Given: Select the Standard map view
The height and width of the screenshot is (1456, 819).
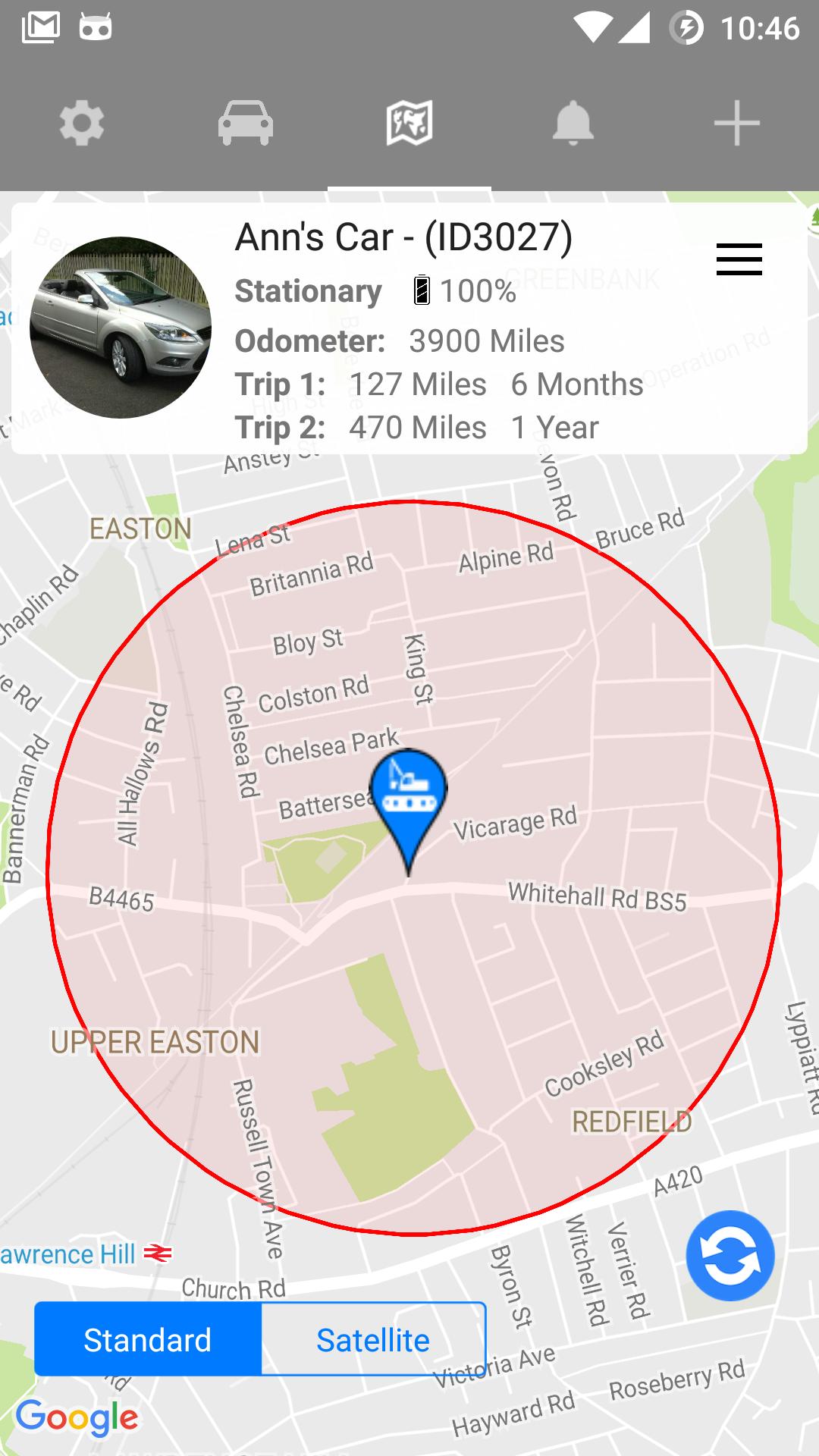Looking at the screenshot, I should [148, 1340].
